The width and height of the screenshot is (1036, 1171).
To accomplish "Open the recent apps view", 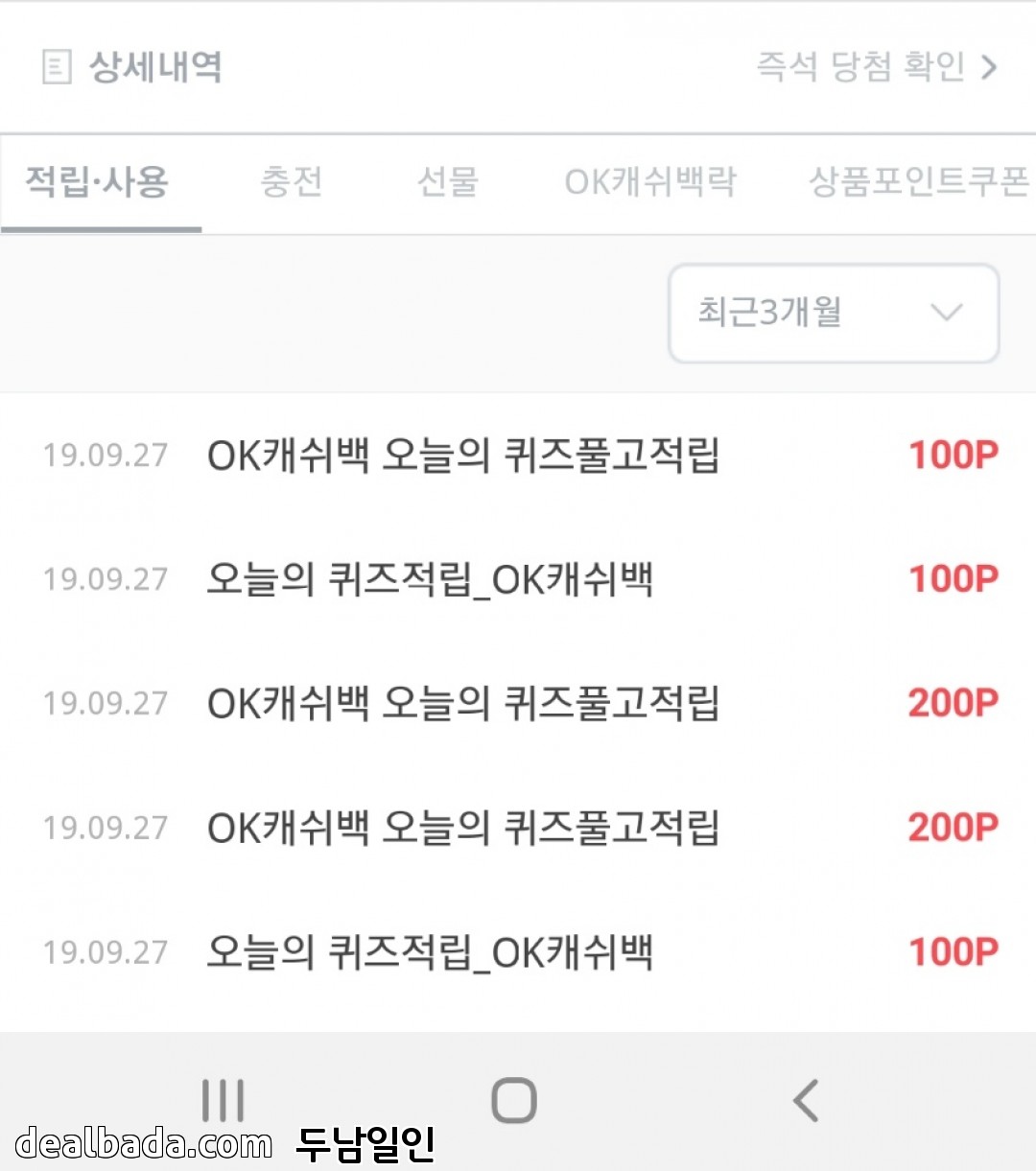I will (223, 1100).
